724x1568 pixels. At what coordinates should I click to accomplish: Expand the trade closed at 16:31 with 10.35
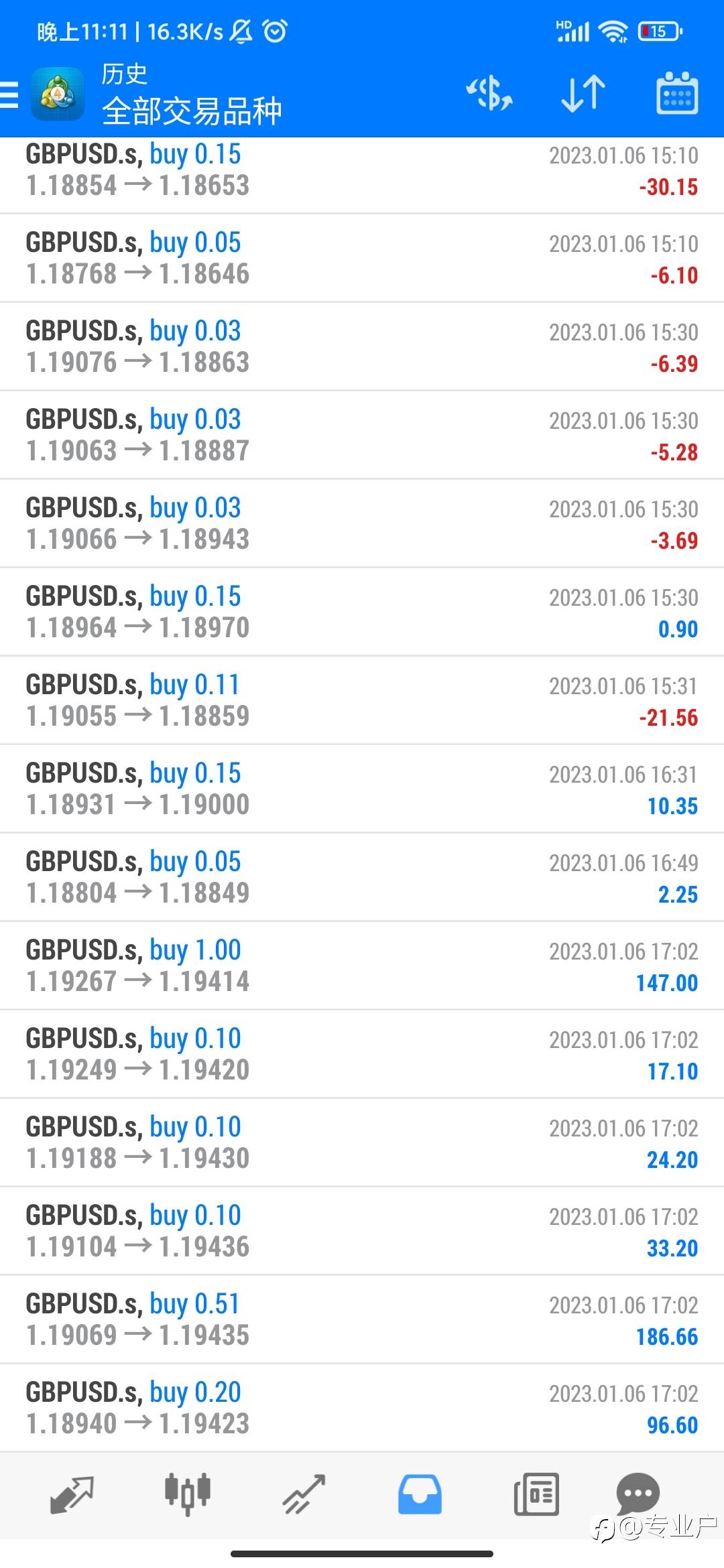coord(362,788)
